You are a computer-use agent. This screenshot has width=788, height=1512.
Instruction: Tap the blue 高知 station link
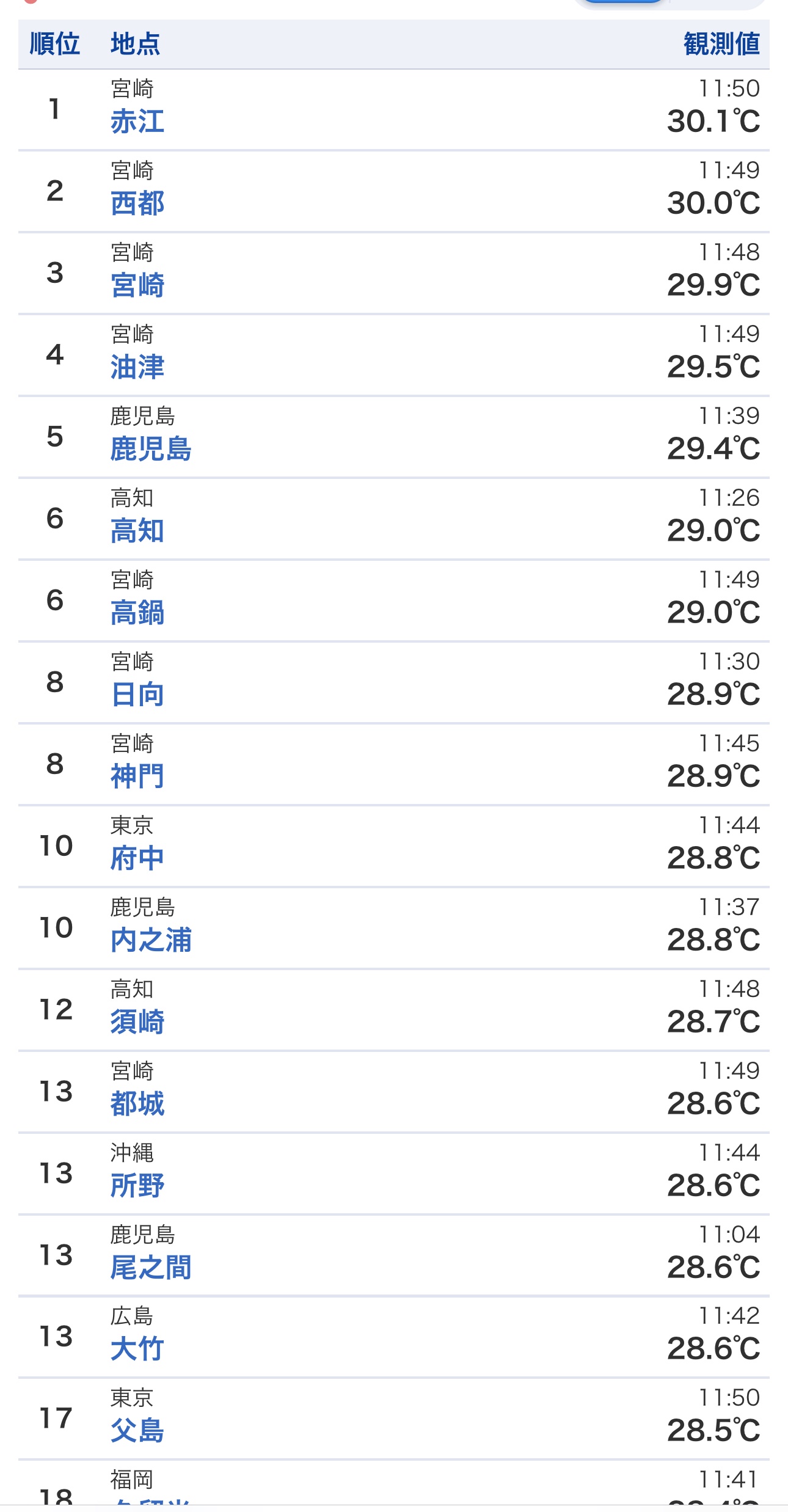pyautogui.click(x=137, y=531)
